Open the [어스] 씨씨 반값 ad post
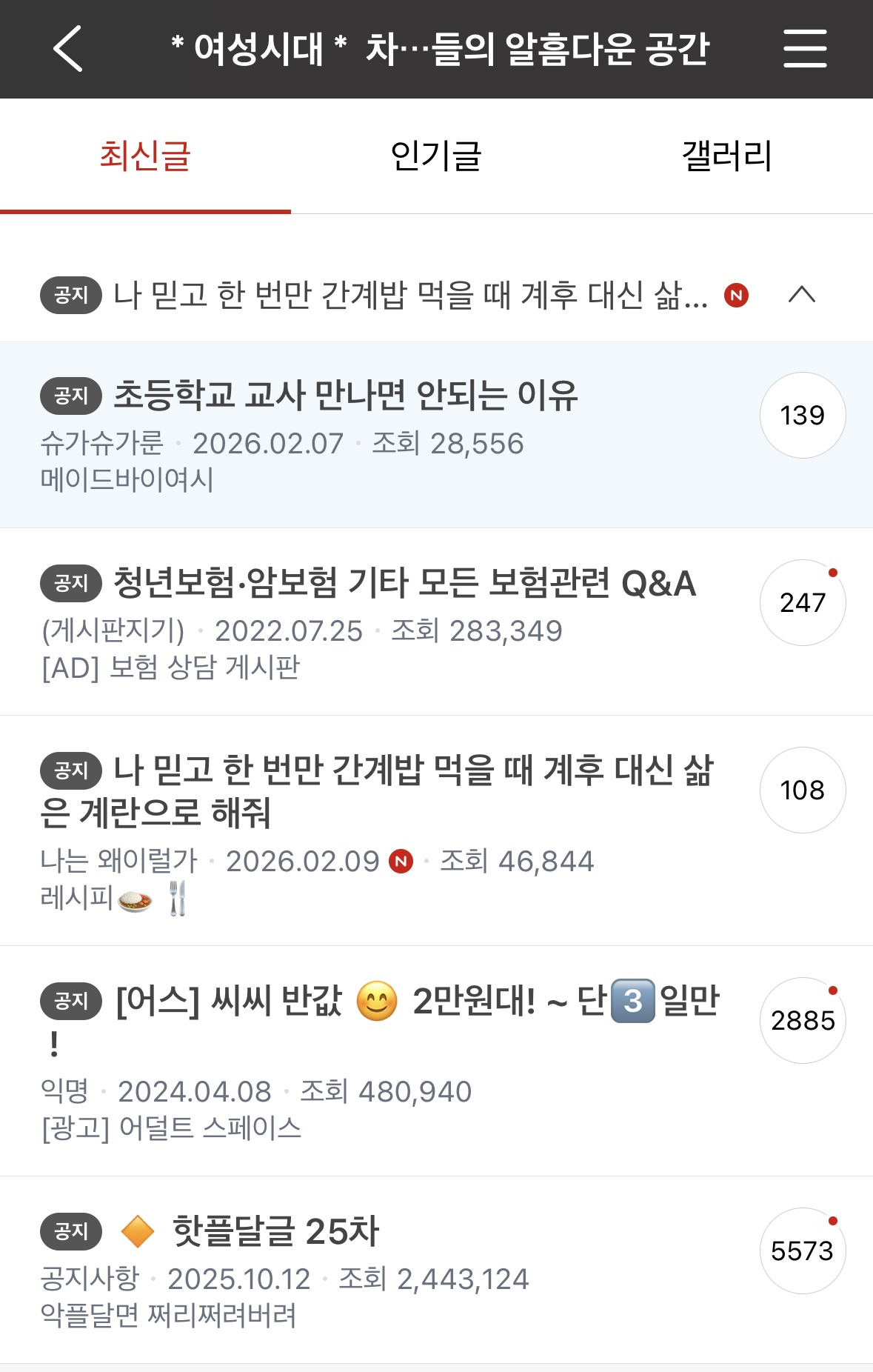This screenshot has height=1372, width=873. pyautogui.click(x=380, y=1021)
